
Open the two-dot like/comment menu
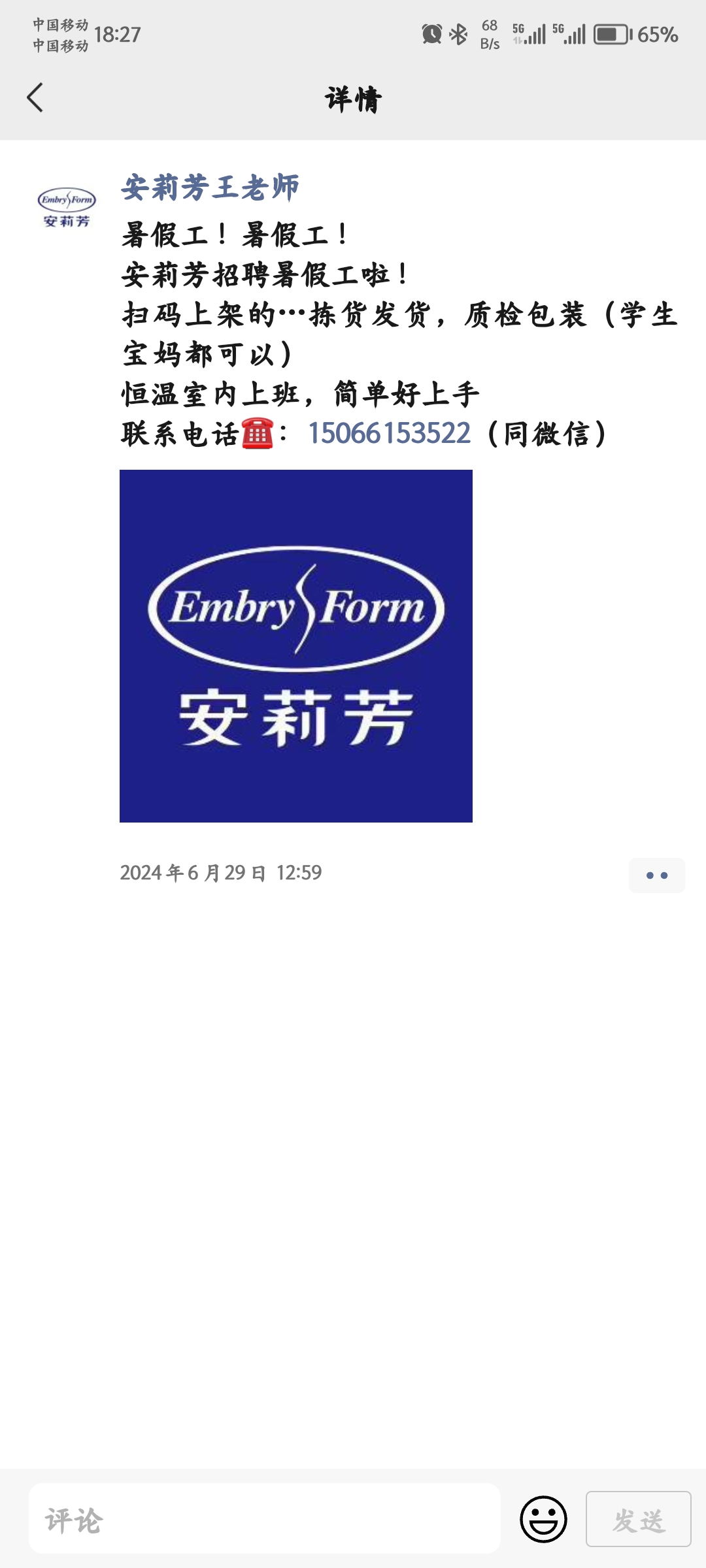click(x=657, y=875)
